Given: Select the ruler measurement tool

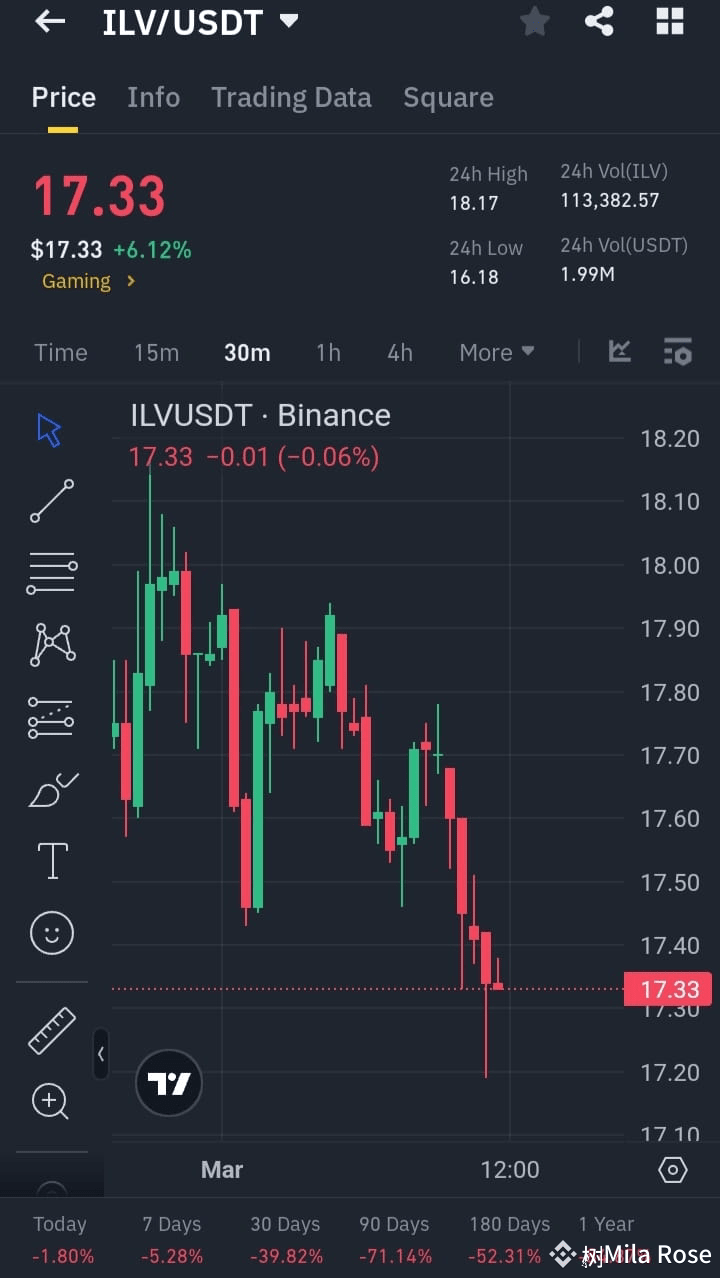Looking at the screenshot, I should pyautogui.click(x=51, y=1029).
